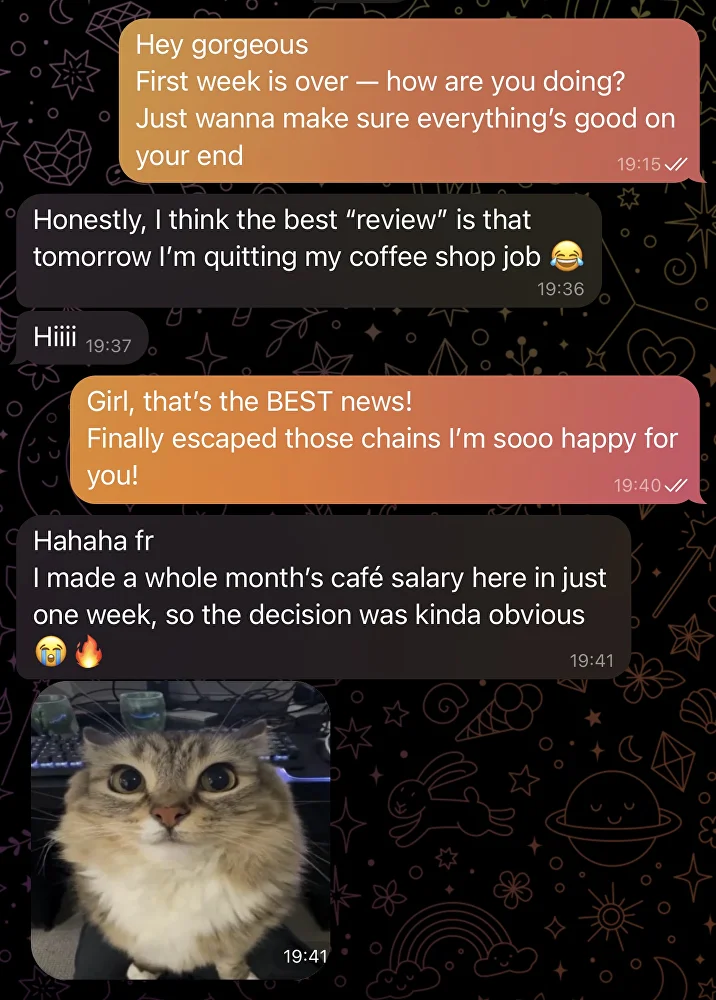
Task: Open the cat photo sent at 19:41
Action: pos(180,830)
